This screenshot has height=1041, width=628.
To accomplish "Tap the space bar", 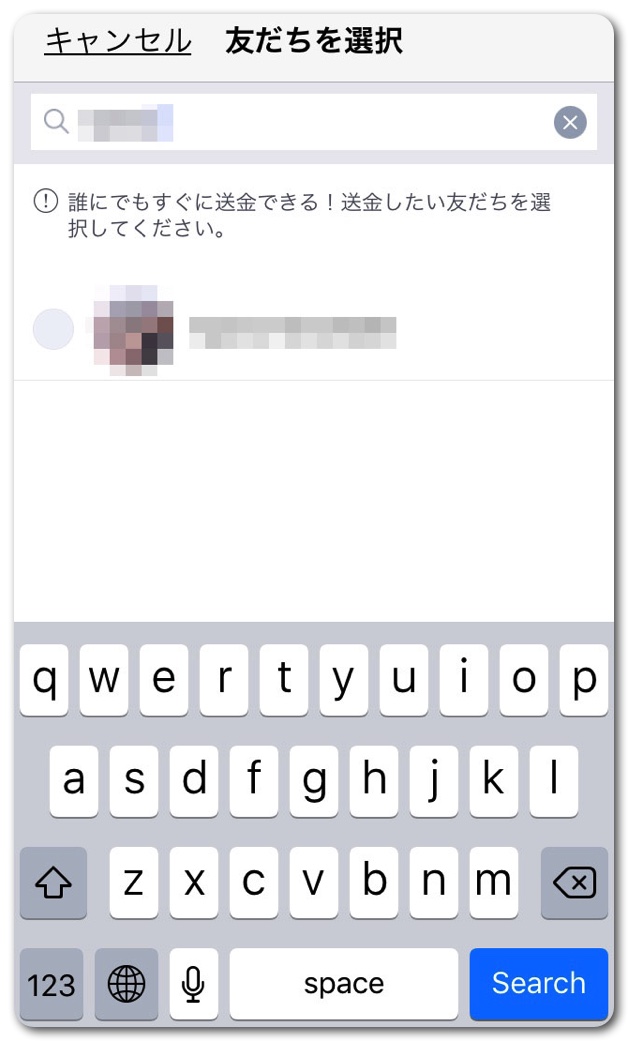I will (343, 984).
